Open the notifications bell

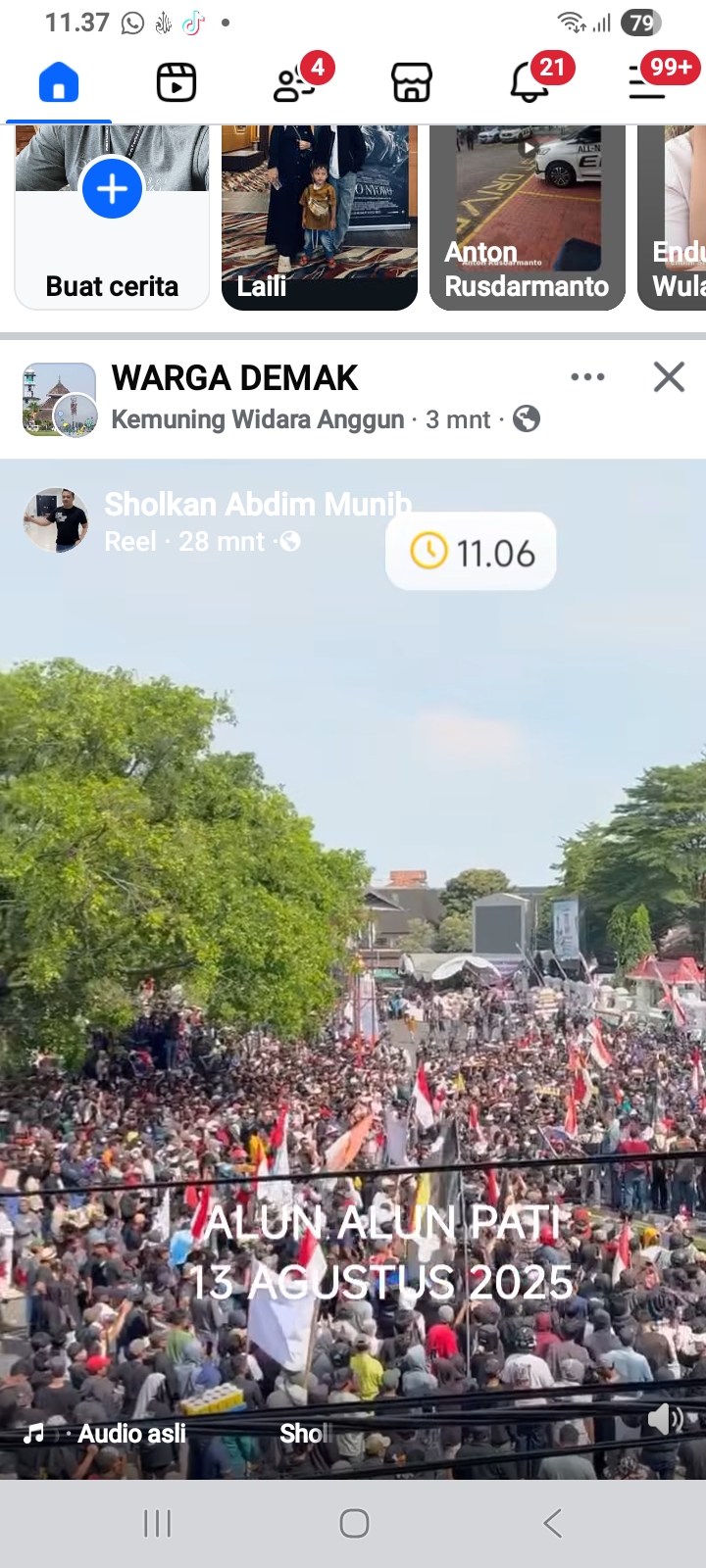coord(529,82)
